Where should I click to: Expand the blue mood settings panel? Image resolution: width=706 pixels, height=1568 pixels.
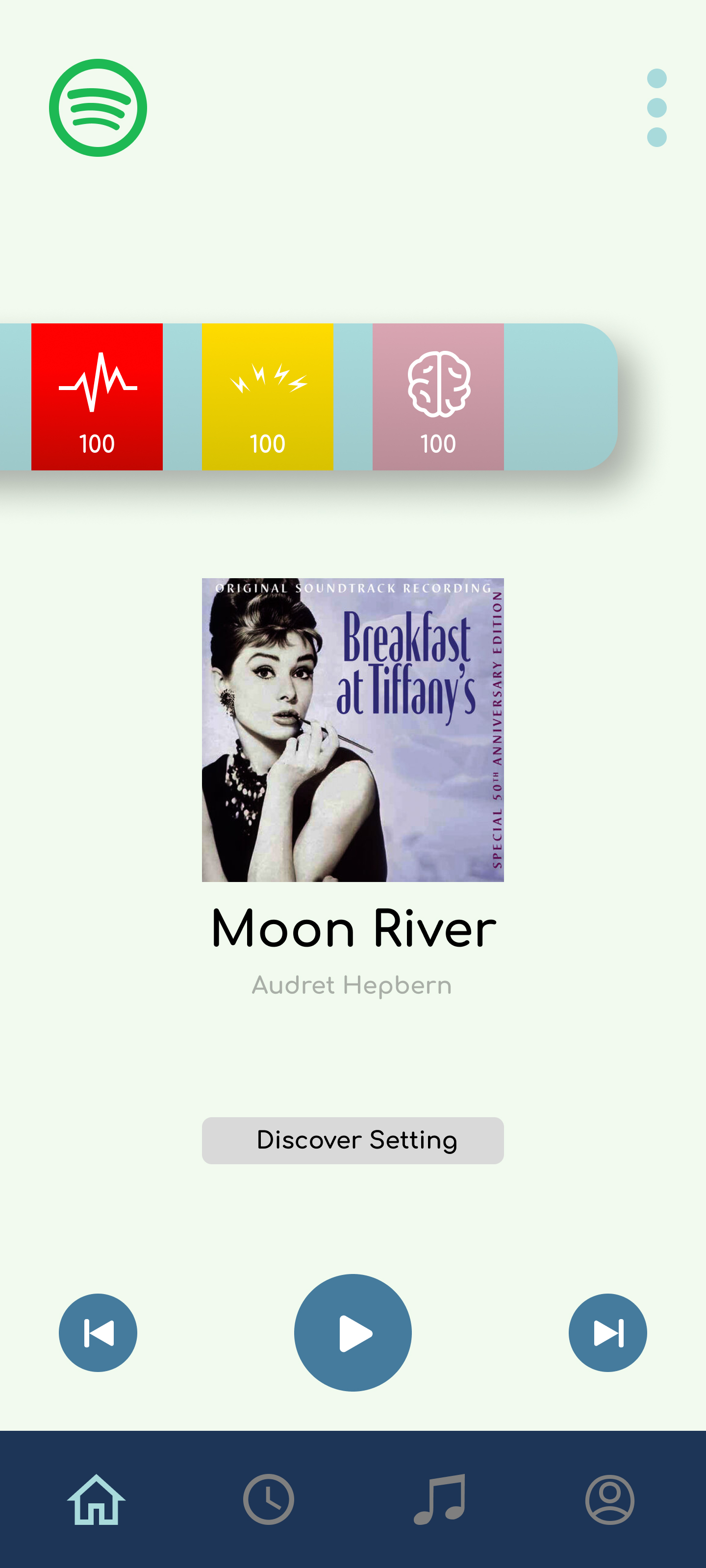560,396
